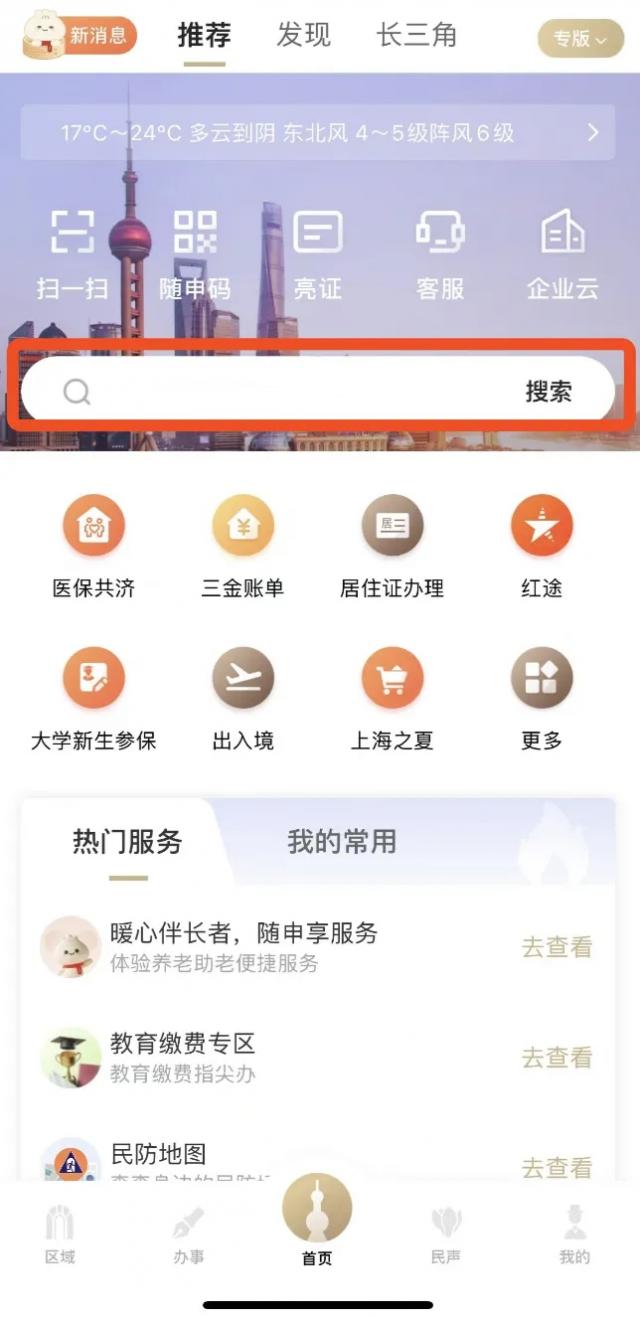Open 居住证办理 service
640x1318 pixels.
pyautogui.click(x=392, y=547)
